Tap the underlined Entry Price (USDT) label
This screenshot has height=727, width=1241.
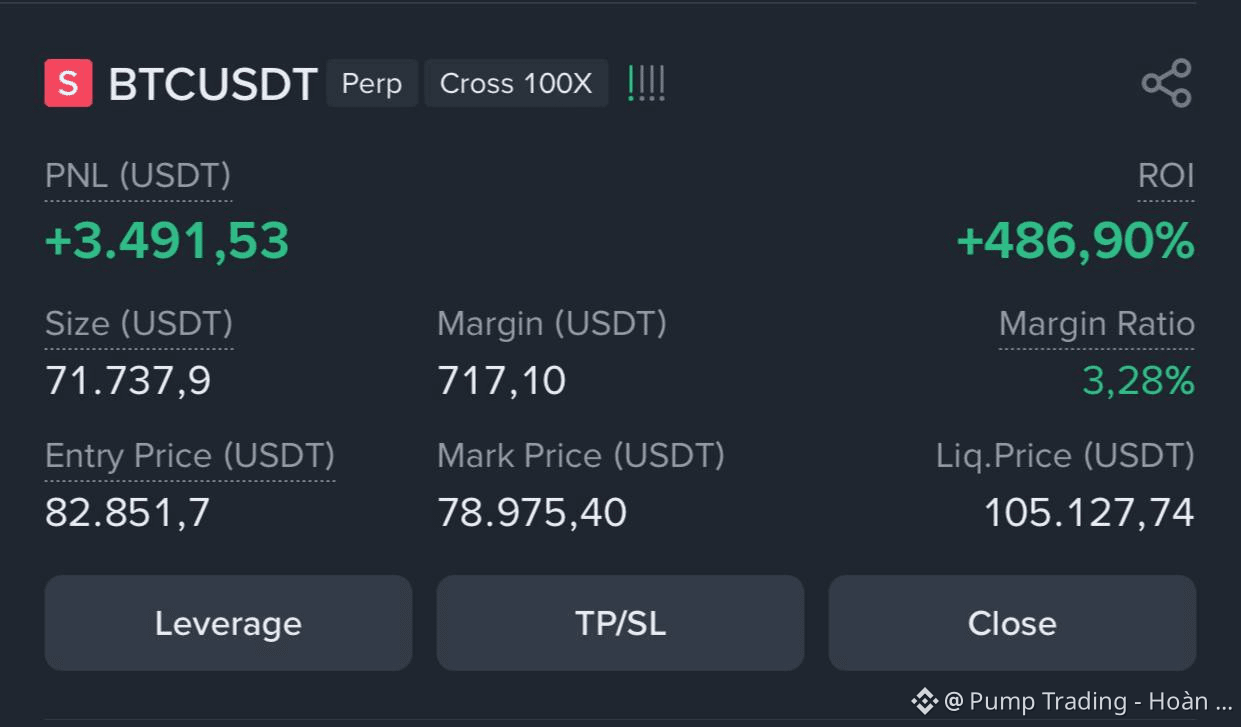point(190,456)
